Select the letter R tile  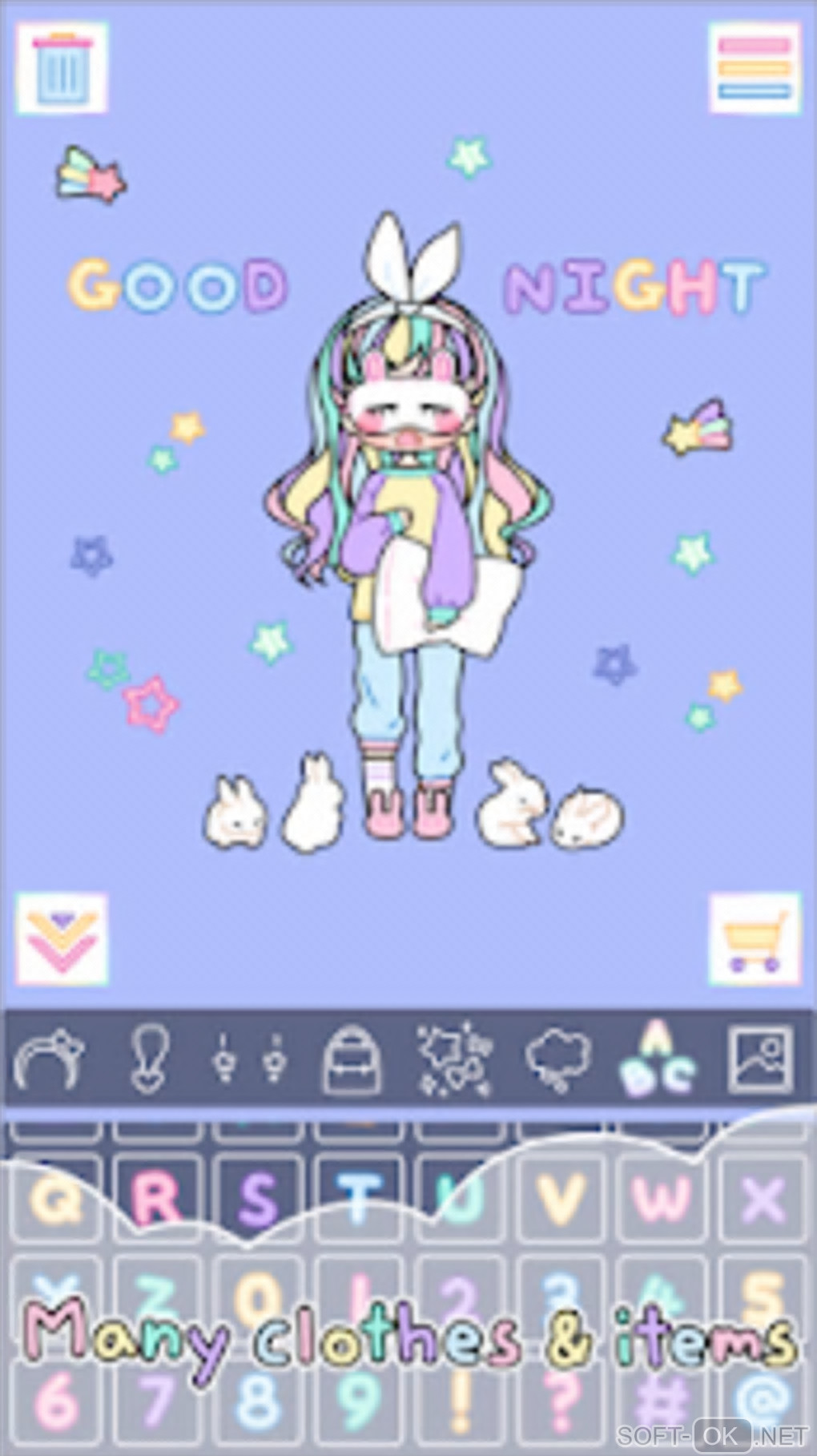click(x=157, y=1198)
